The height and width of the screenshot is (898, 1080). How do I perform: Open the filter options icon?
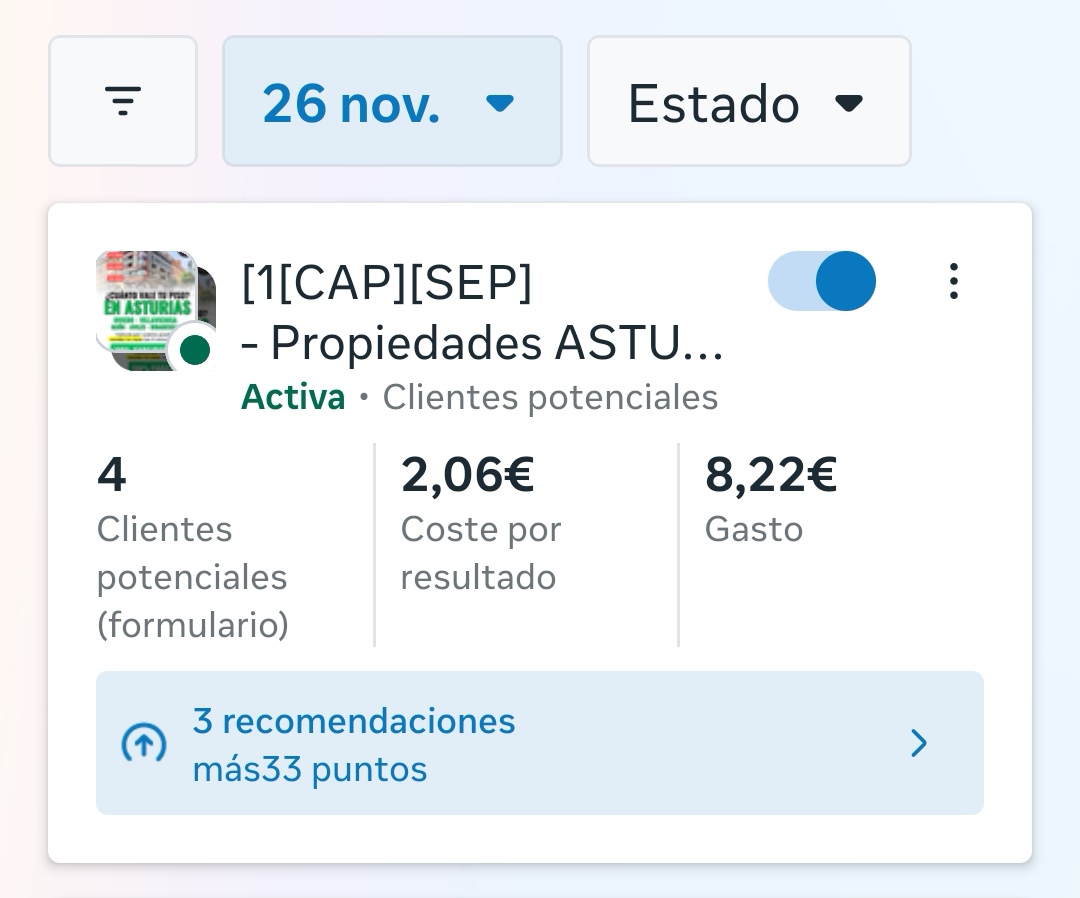click(122, 101)
